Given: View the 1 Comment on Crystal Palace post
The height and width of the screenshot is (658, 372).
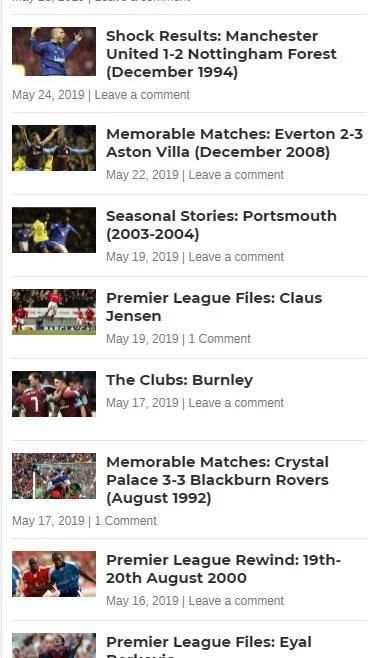Looking at the screenshot, I should [x=126, y=521].
